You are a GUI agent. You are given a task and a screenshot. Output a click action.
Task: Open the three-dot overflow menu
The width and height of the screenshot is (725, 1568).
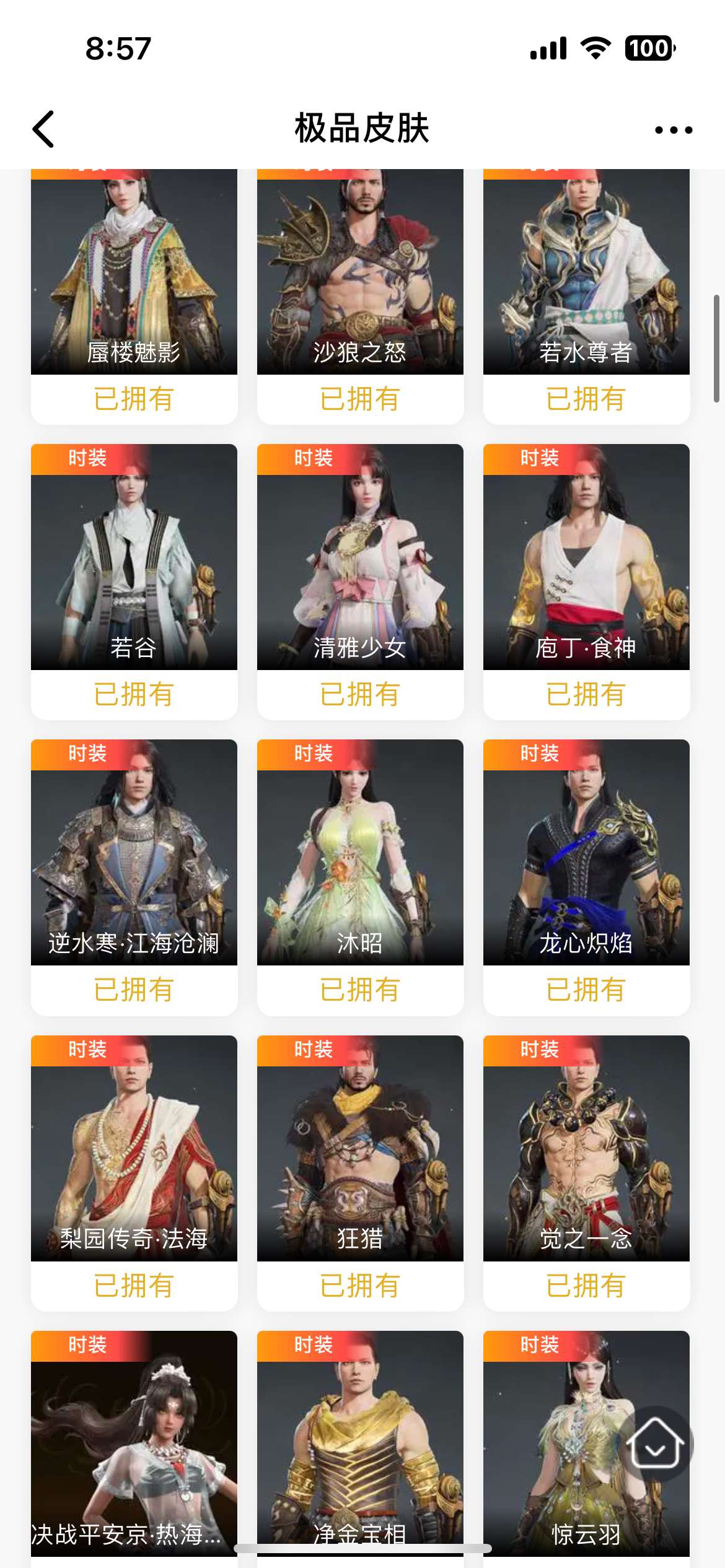tap(674, 130)
